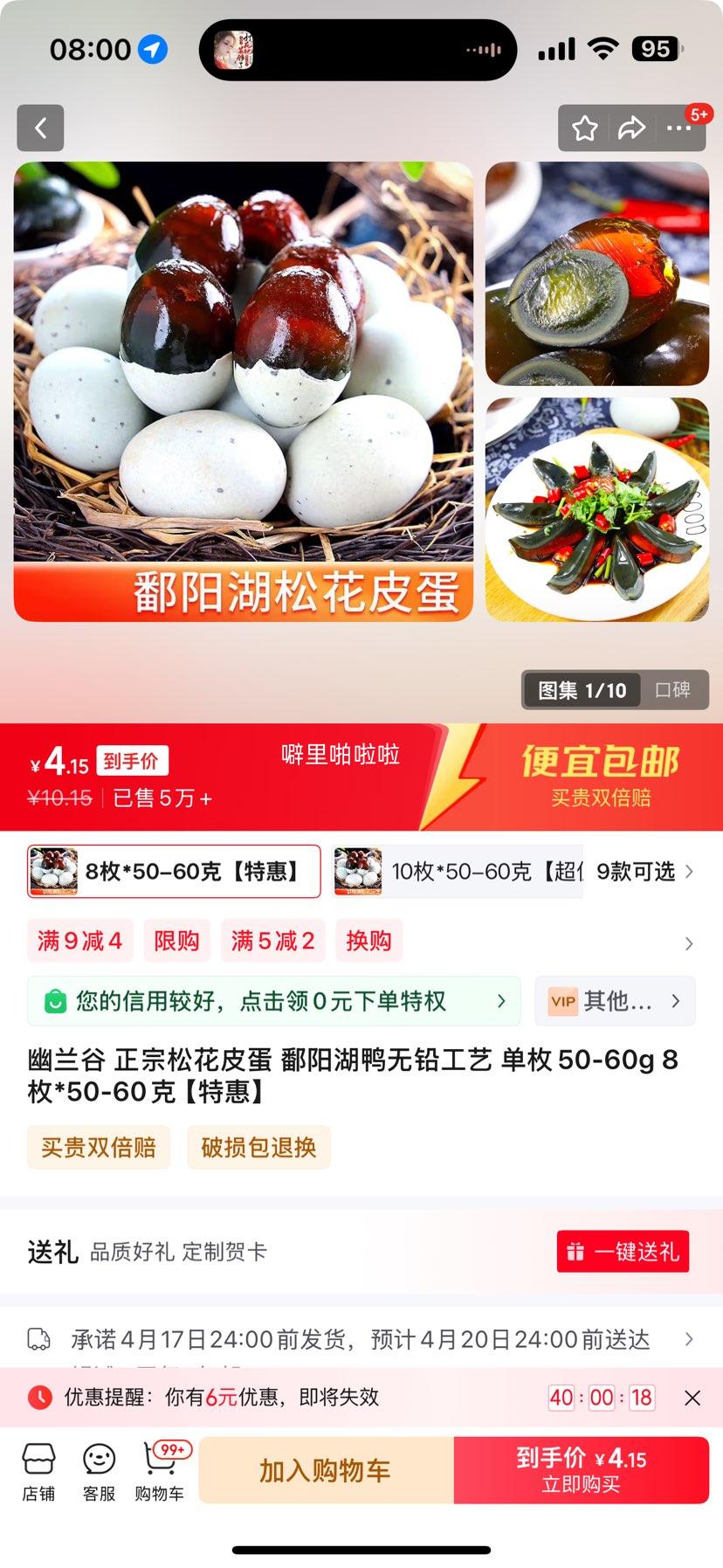Switch to the 图集 tab

pyautogui.click(x=582, y=689)
